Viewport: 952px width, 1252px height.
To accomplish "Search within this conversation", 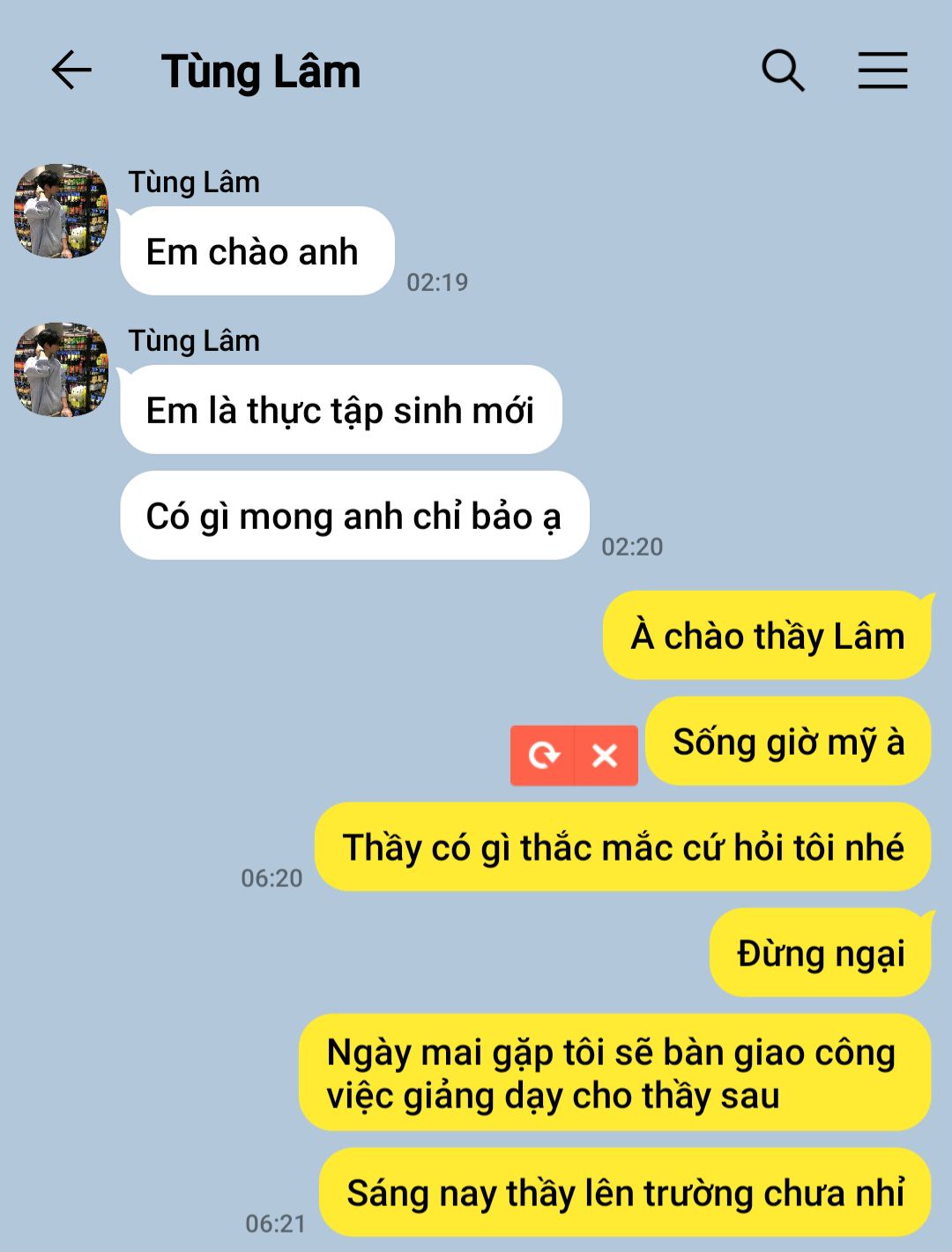I will click(783, 71).
